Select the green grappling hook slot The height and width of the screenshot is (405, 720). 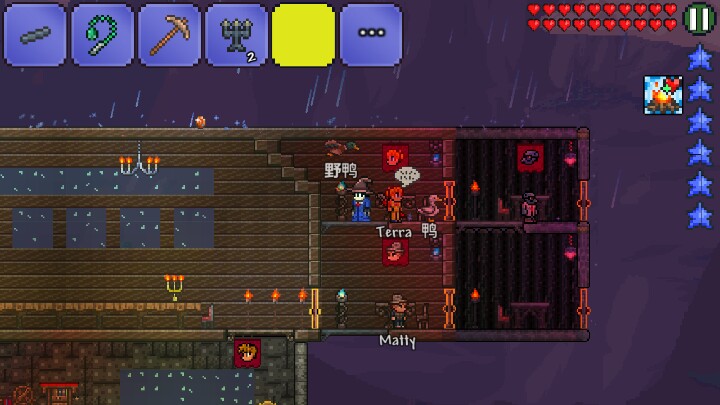click(102, 35)
